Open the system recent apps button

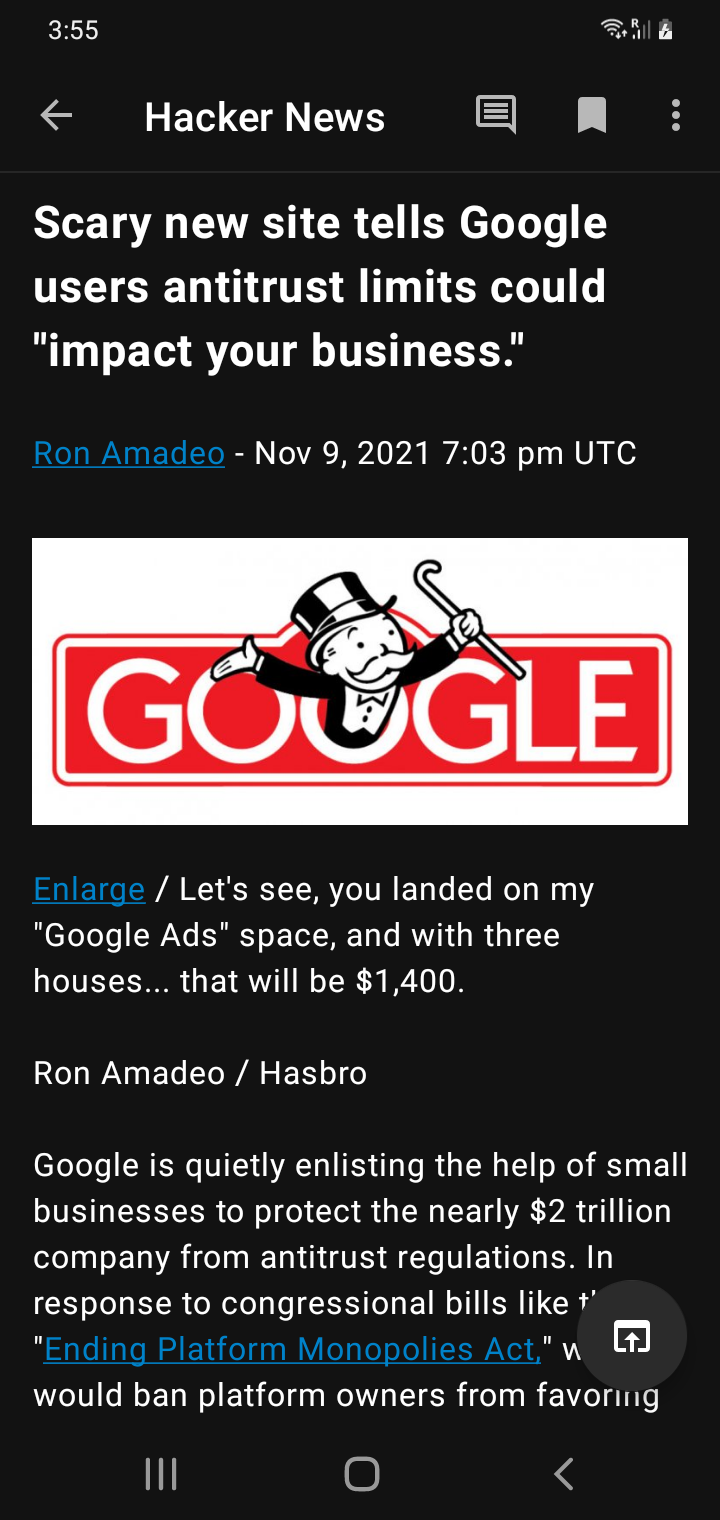click(161, 1473)
